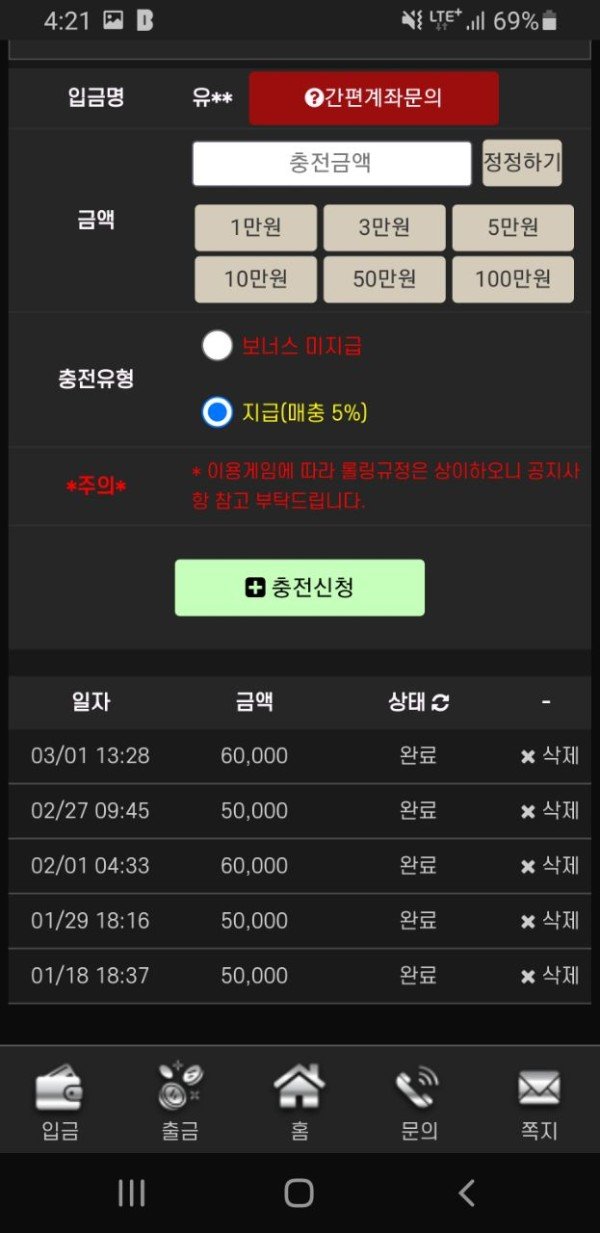Refresh the 상태 column
600x1233 pixels.
(x=440, y=703)
